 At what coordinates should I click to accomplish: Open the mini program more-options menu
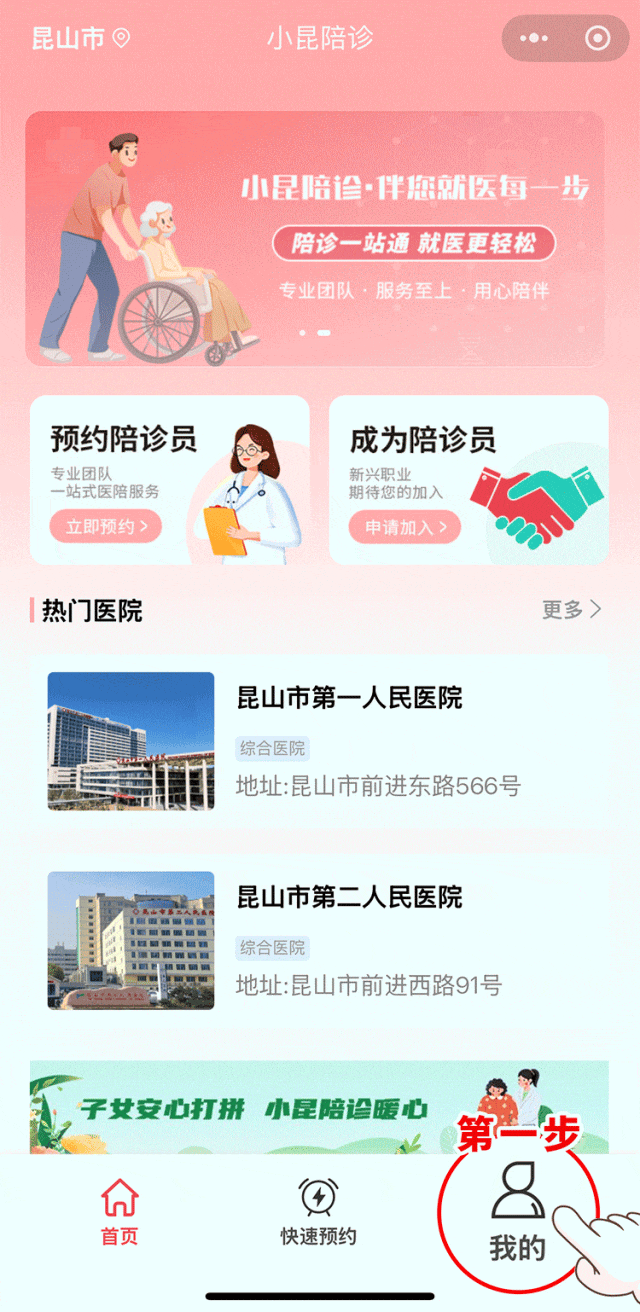coord(535,39)
